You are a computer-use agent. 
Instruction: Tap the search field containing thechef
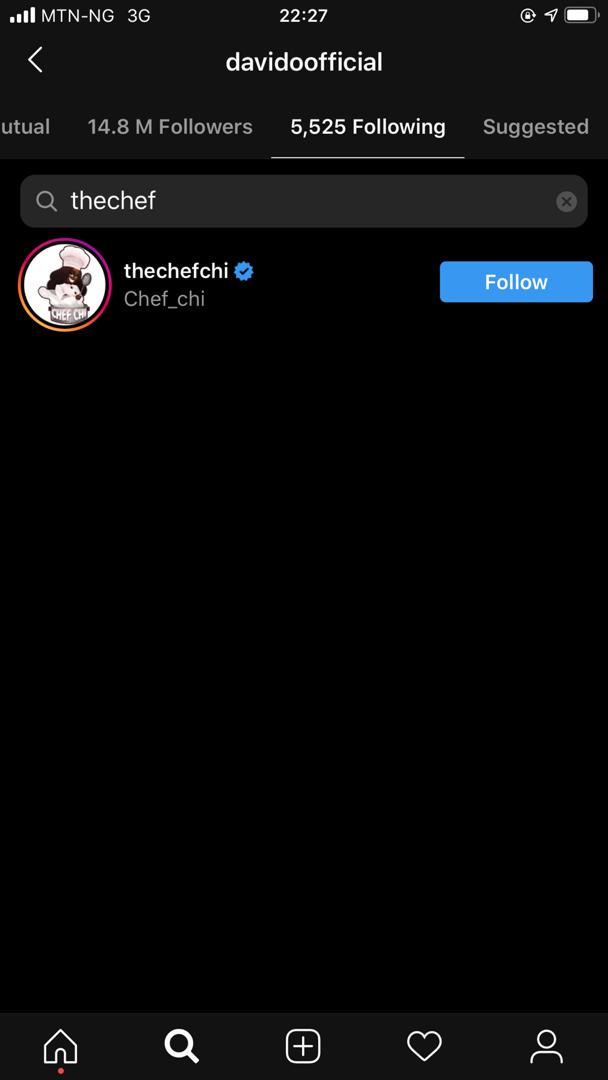click(304, 201)
